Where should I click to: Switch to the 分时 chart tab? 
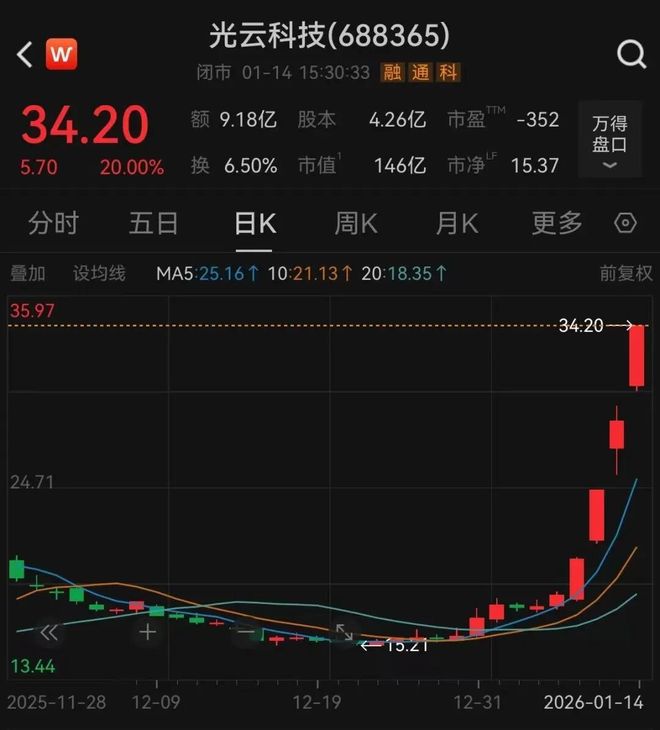[x=53, y=223]
